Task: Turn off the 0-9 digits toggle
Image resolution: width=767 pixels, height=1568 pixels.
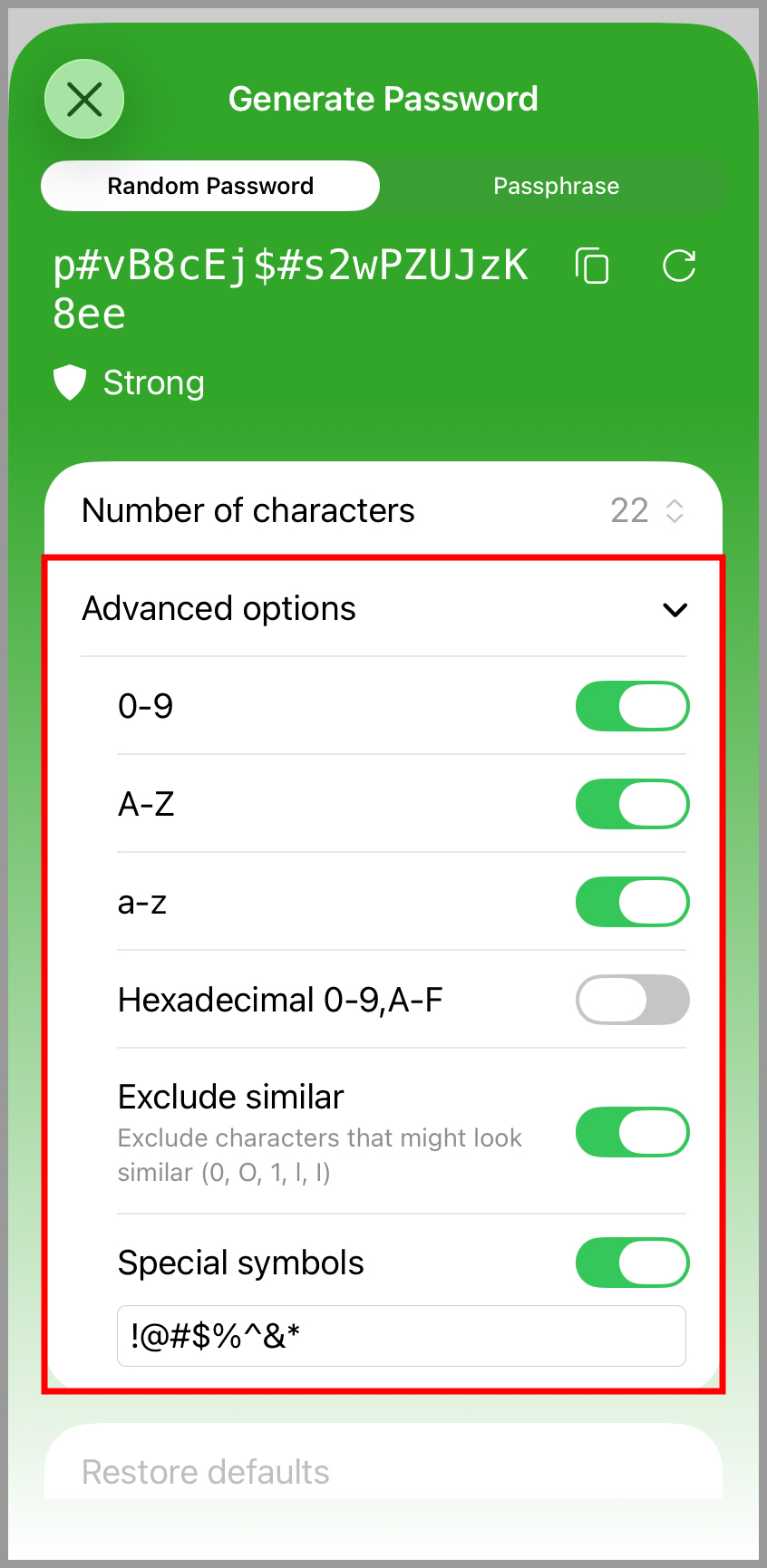Action: [632, 706]
